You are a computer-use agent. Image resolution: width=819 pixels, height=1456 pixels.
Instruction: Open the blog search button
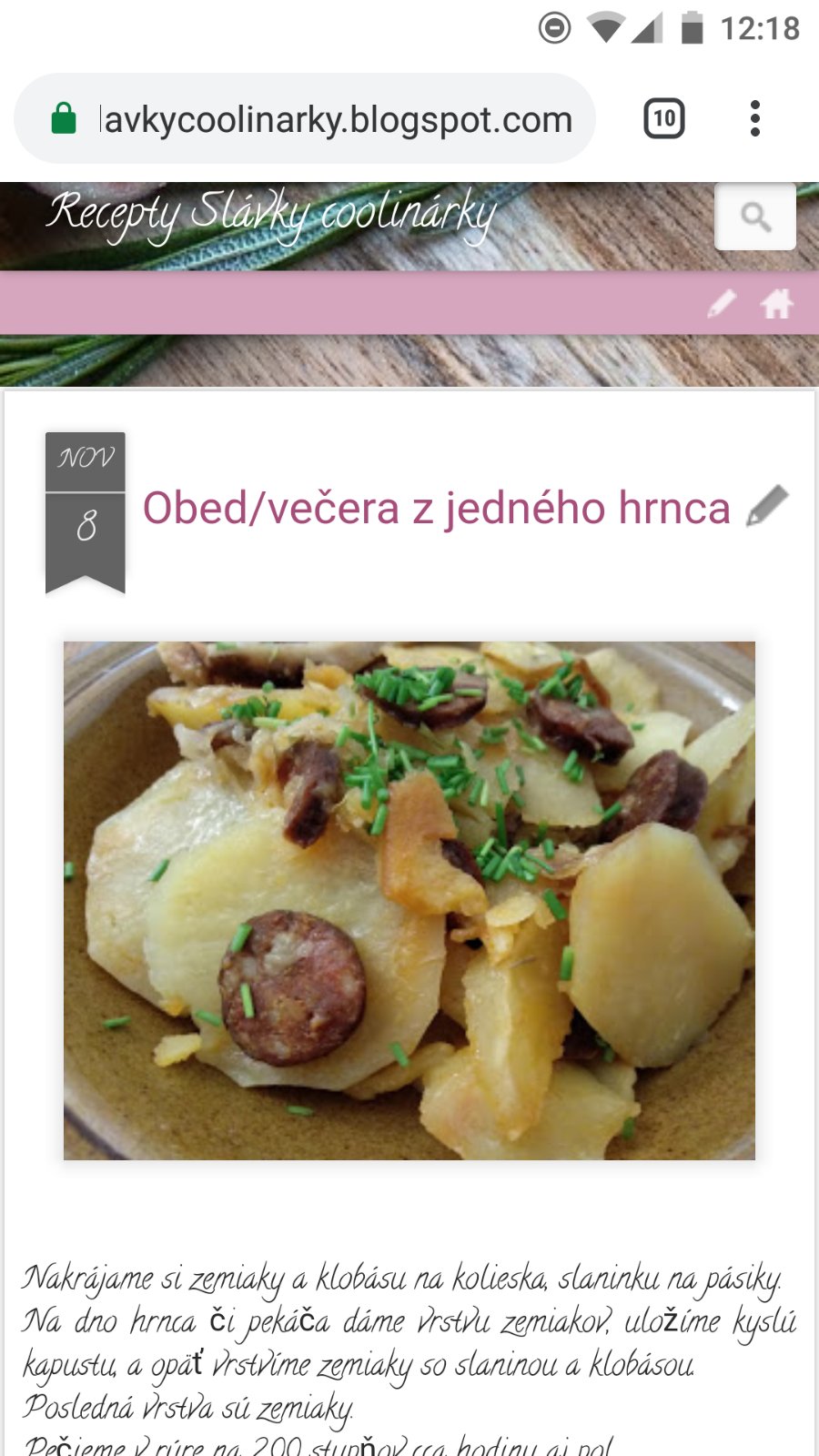pos(755,217)
